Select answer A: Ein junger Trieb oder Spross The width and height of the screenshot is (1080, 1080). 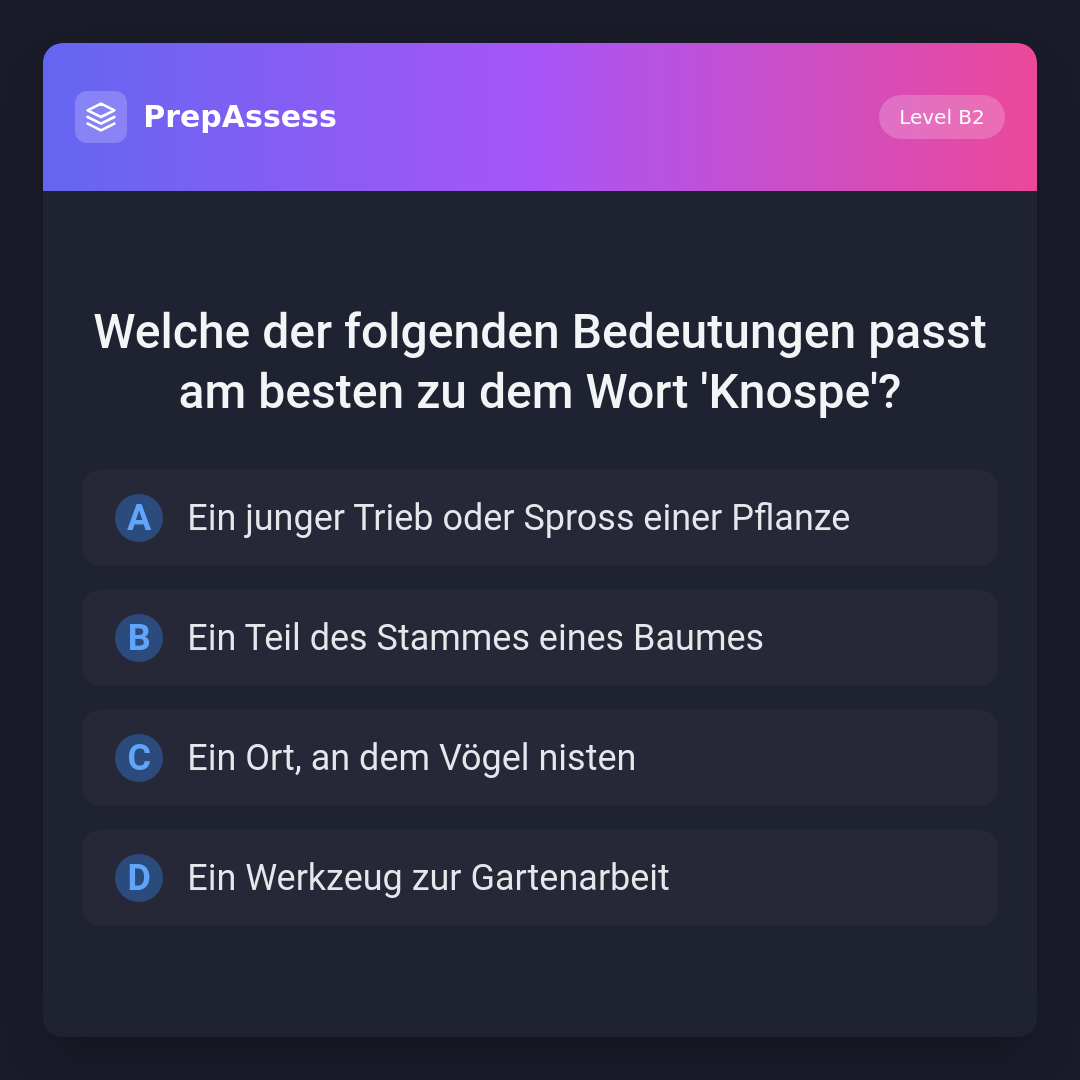point(540,518)
